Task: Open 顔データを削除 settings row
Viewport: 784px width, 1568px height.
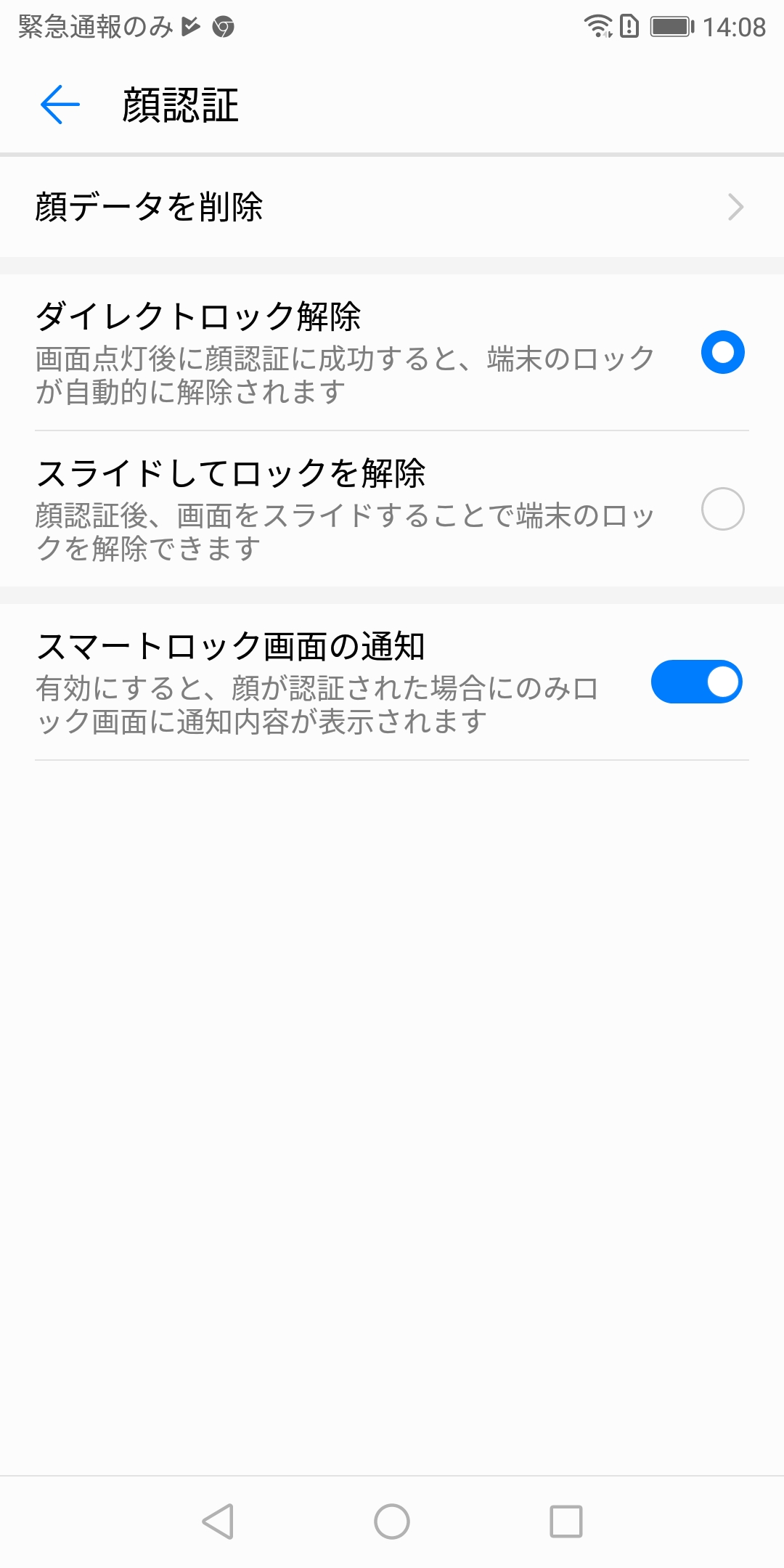Action: coord(290,207)
